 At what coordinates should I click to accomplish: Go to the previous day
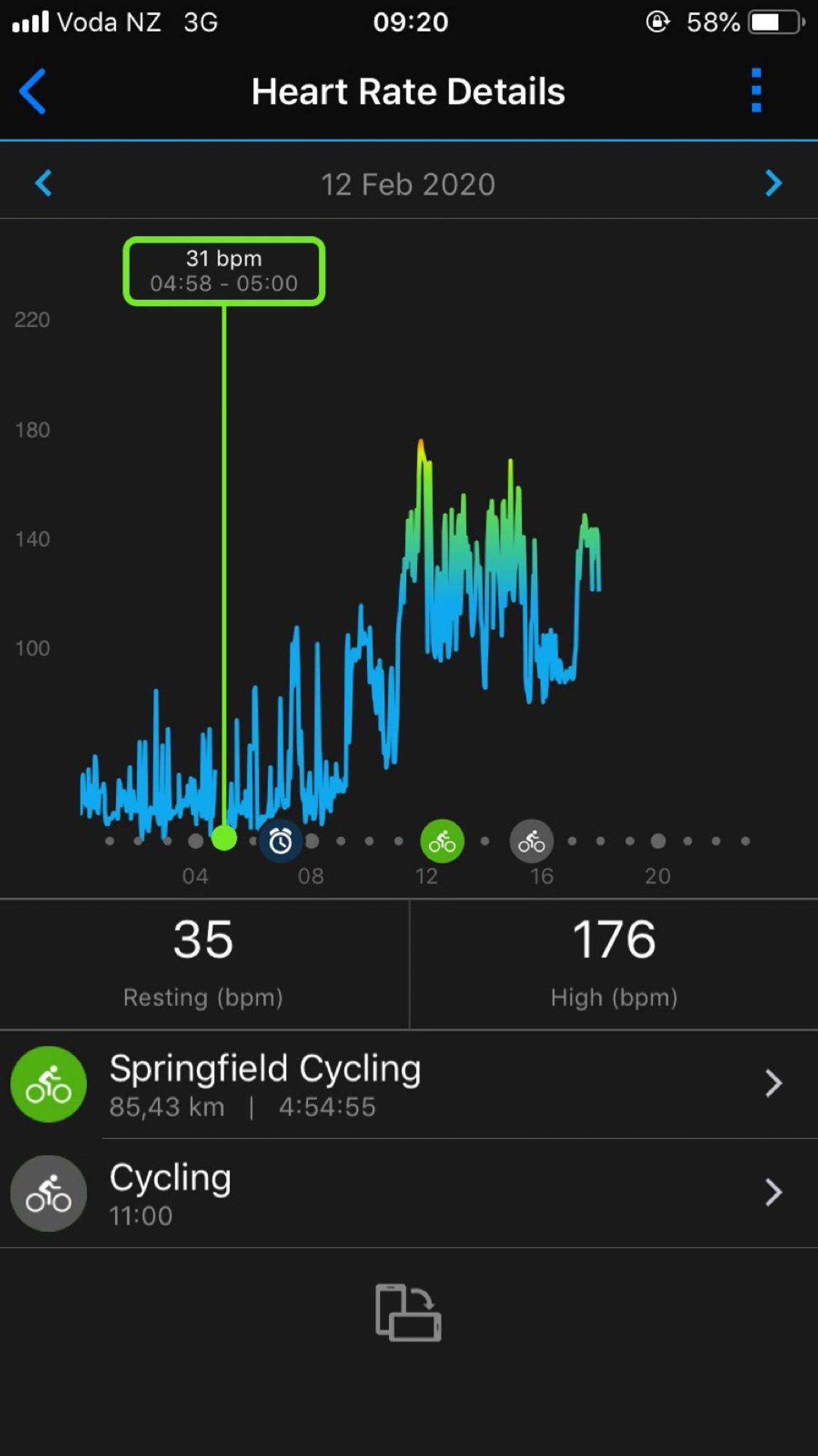[x=43, y=183]
